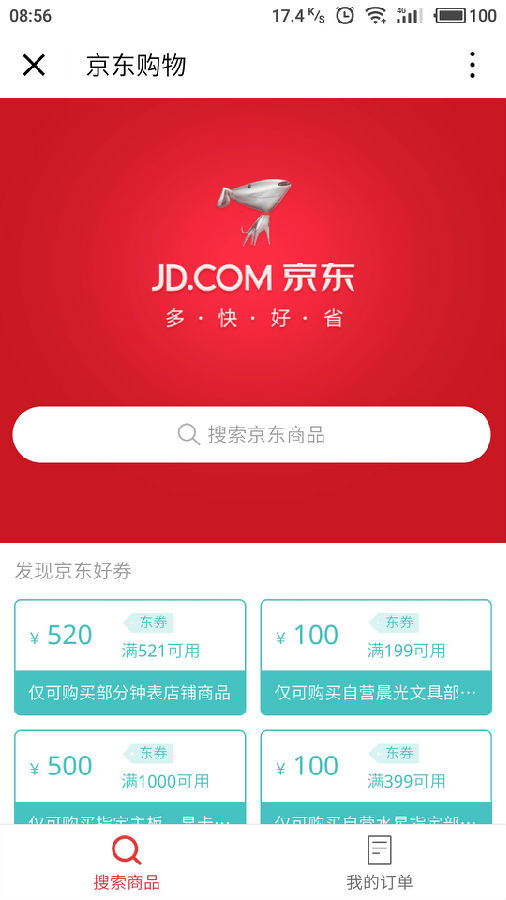Select the ¥100 满399可用 coupon

click(376, 777)
